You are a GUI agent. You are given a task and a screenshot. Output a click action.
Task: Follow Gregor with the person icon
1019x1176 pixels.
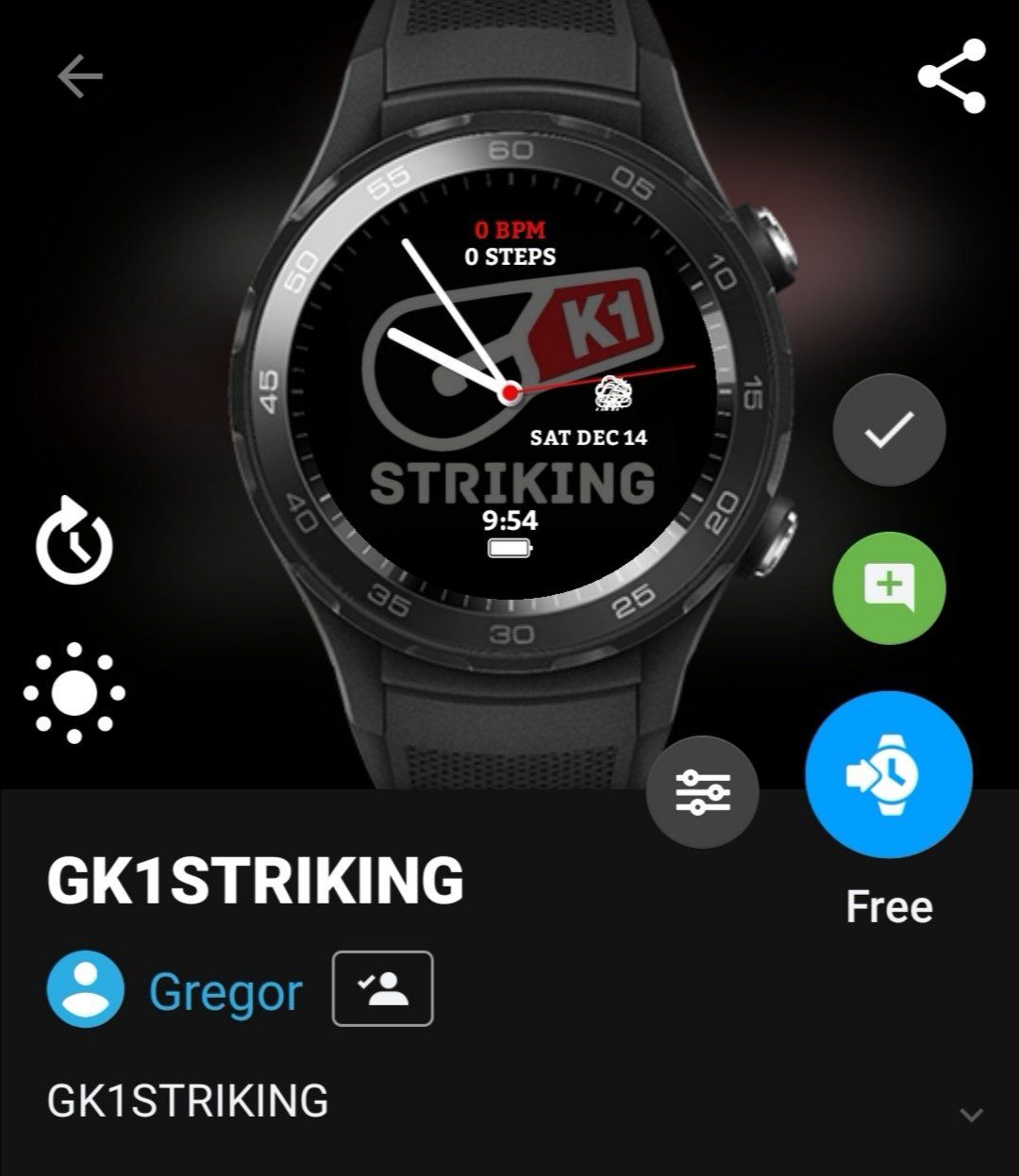[x=382, y=988]
